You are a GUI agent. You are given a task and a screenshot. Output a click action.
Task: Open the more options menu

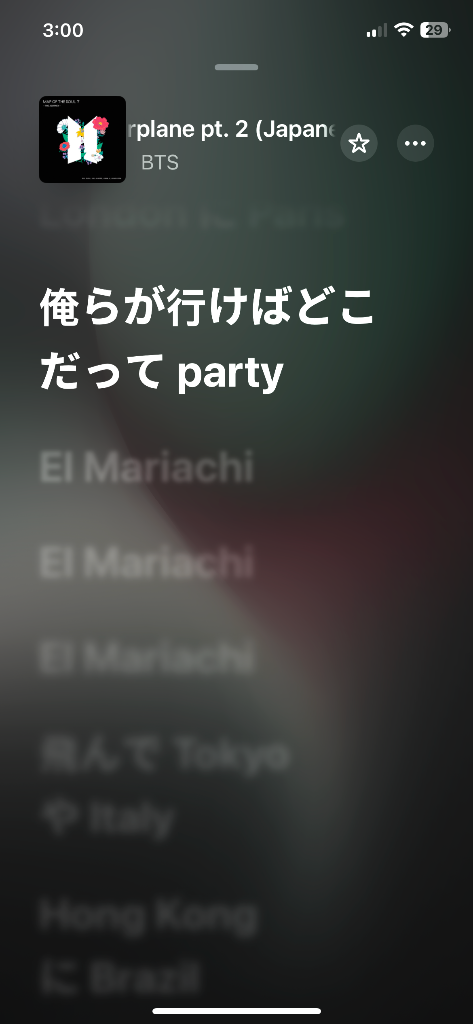pos(416,143)
